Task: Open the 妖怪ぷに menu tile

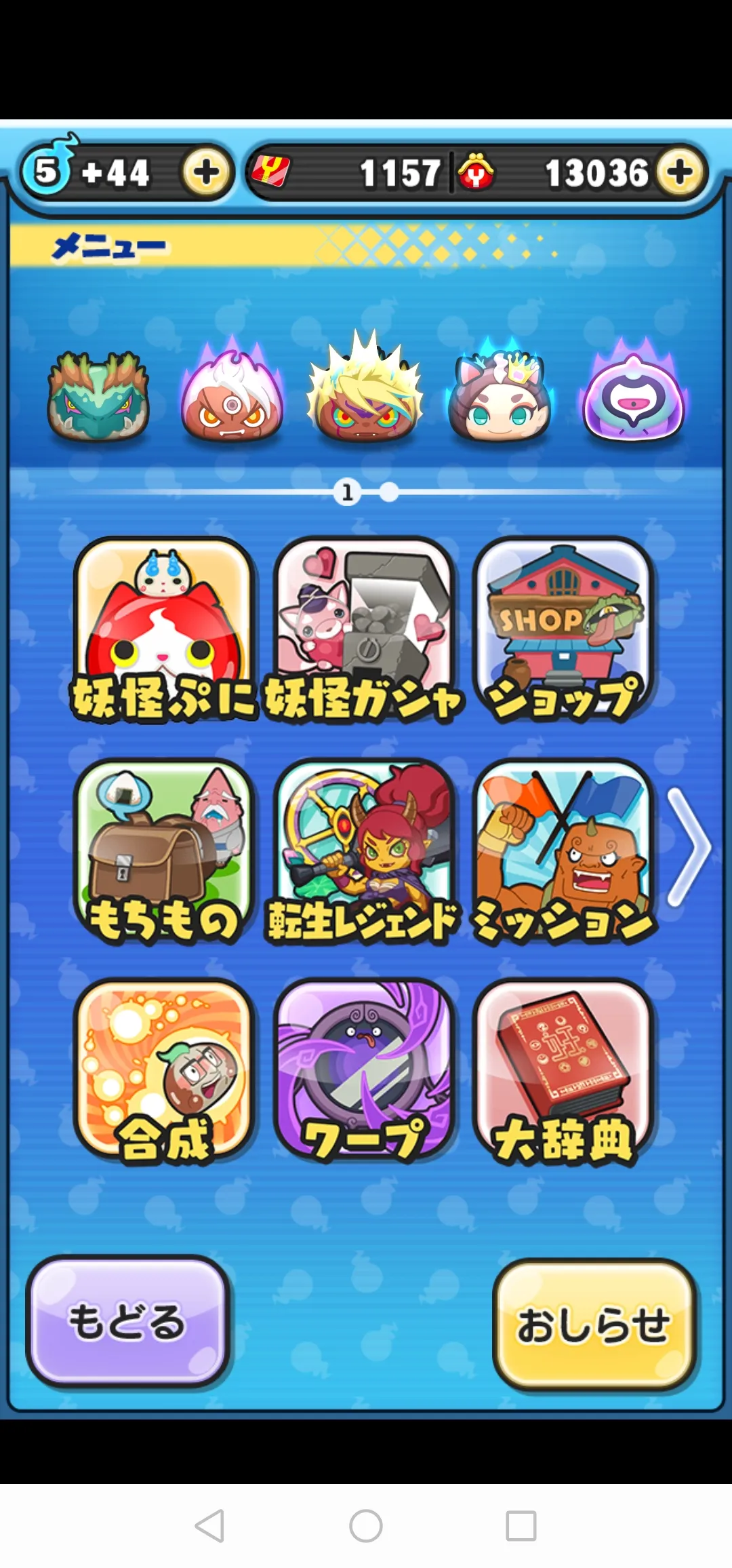Action: click(x=164, y=629)
